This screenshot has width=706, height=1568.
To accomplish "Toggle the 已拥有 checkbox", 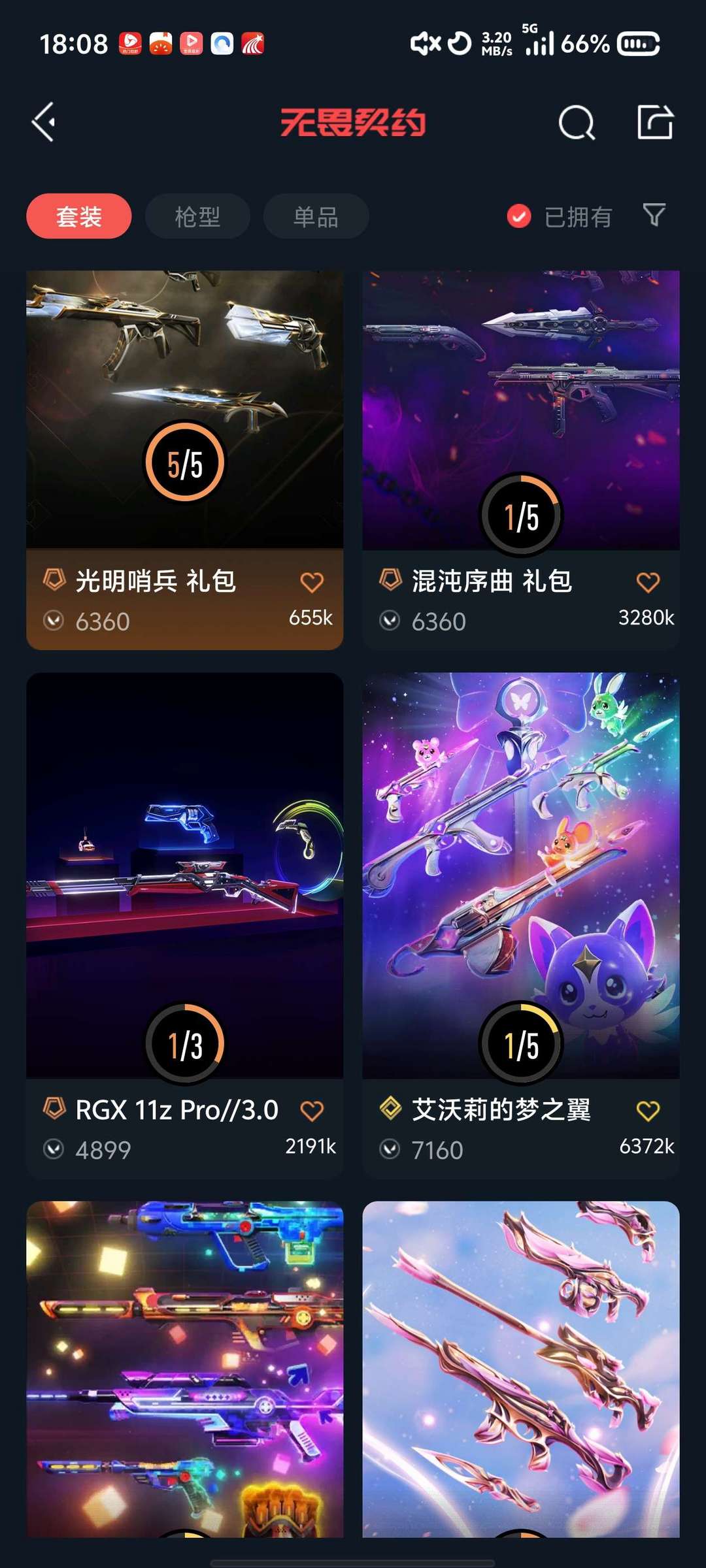I will pyautogui.click(x=519, y=216).
